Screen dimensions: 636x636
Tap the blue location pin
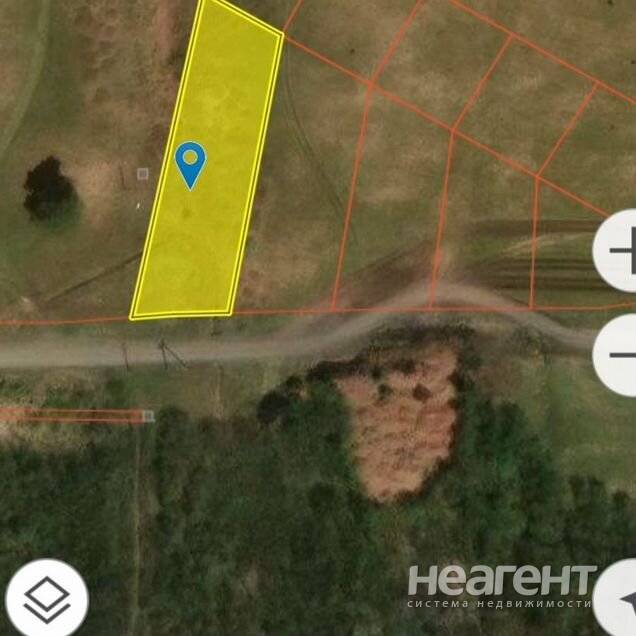coord(190,164)
